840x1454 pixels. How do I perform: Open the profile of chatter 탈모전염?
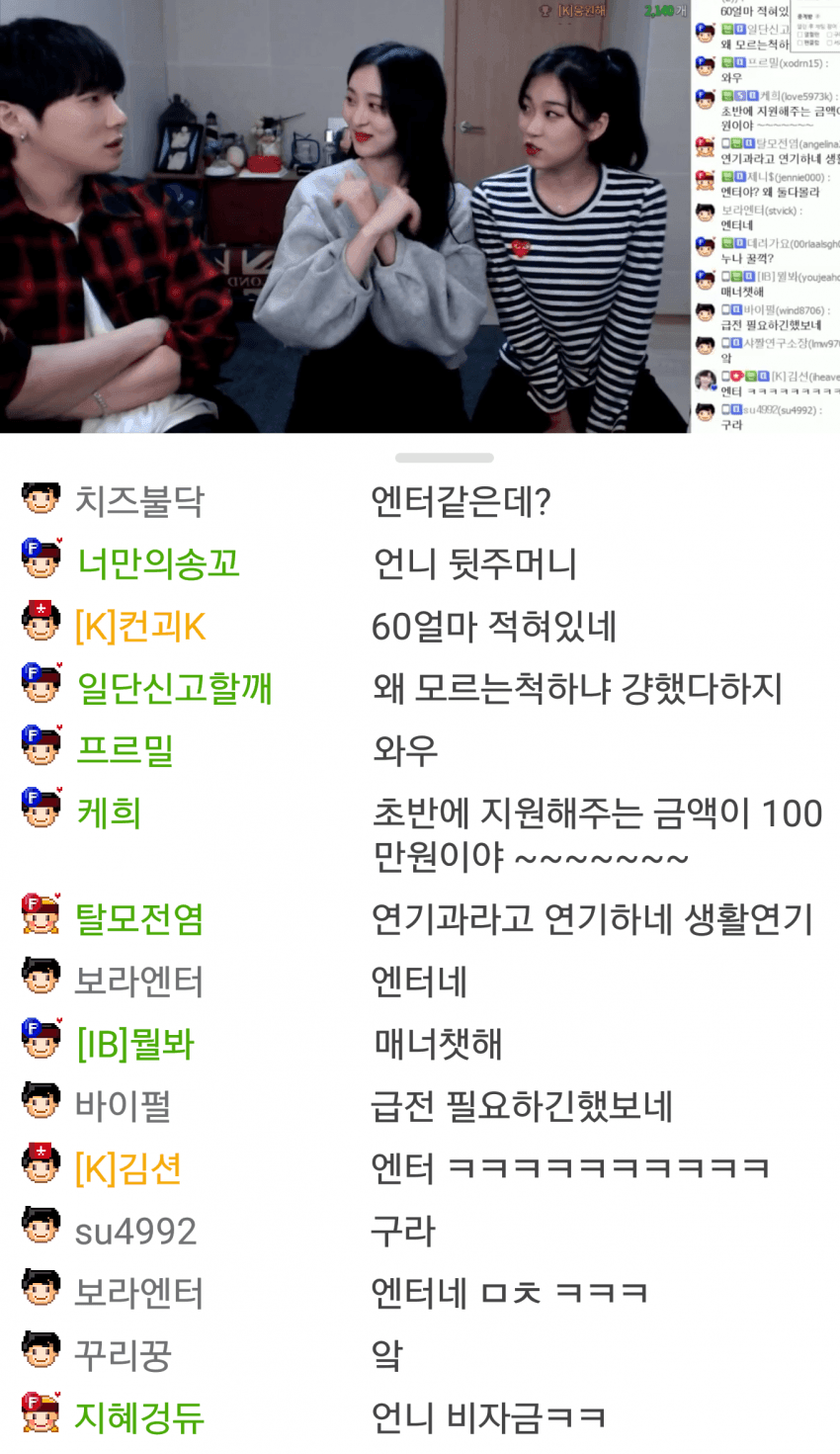click(x=139, y=919)
